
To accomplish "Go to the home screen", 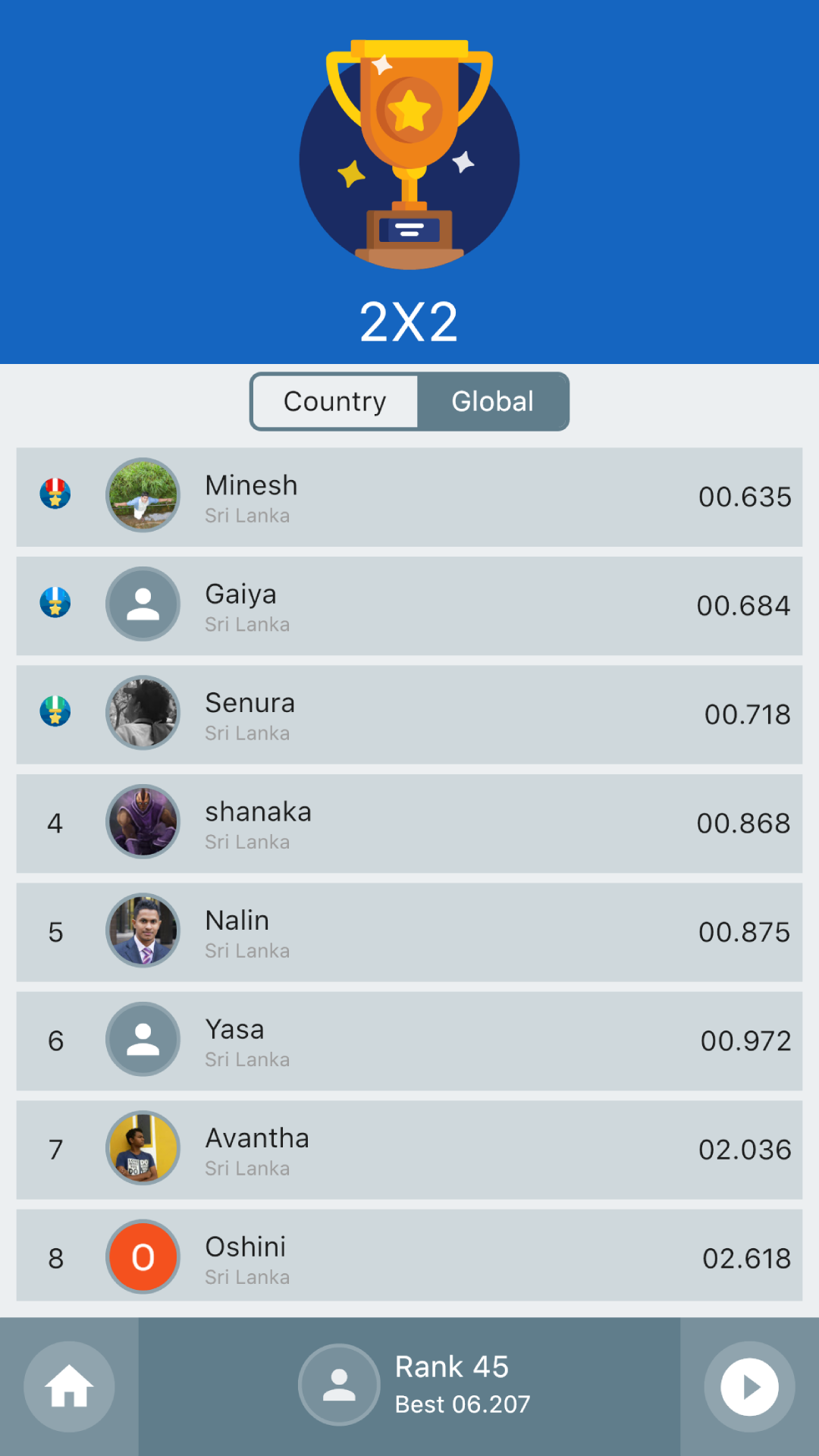I will pos(69,1386).
